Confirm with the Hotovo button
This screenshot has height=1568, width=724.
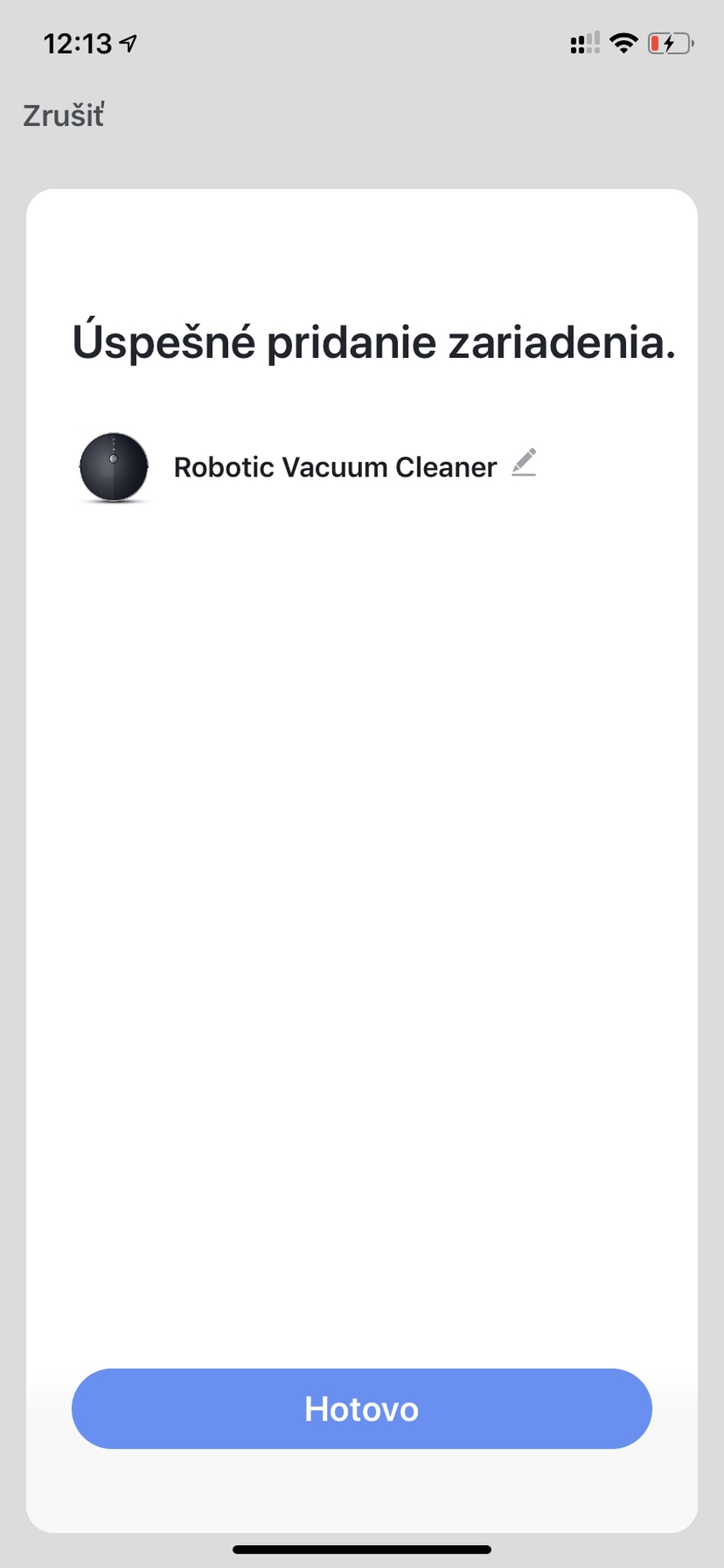pos(362,1409)
